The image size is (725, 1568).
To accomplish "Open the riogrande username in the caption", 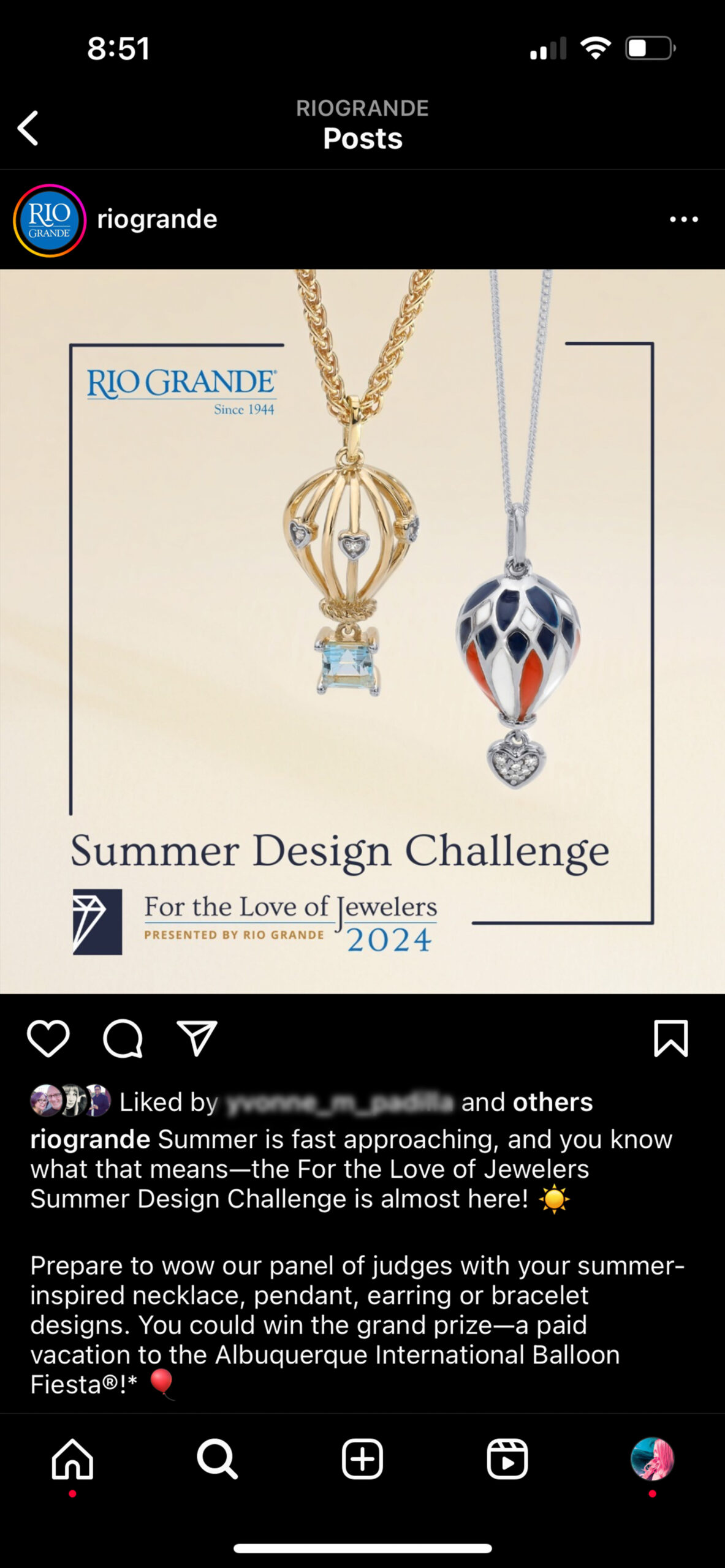I will tap(90, 1139).
